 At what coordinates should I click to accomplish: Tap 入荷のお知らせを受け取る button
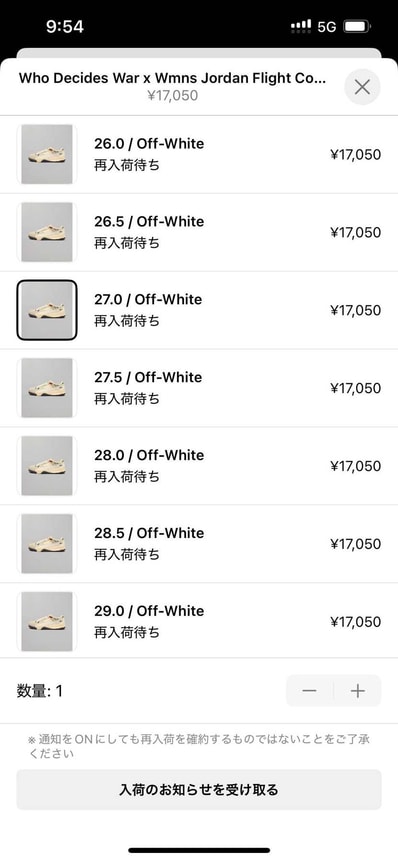coord(199,790)
